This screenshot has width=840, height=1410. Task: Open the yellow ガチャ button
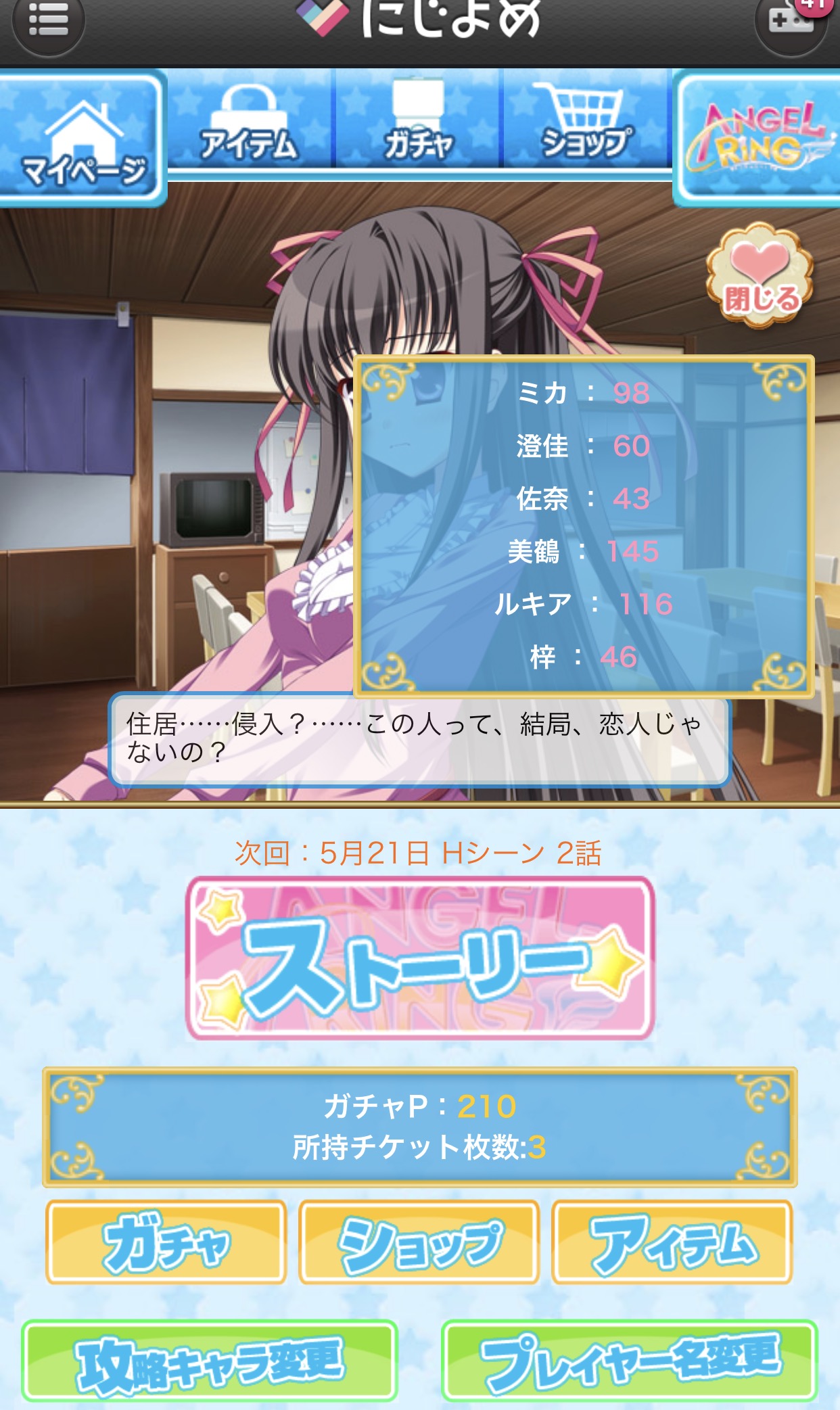[x=166, y=1242]
